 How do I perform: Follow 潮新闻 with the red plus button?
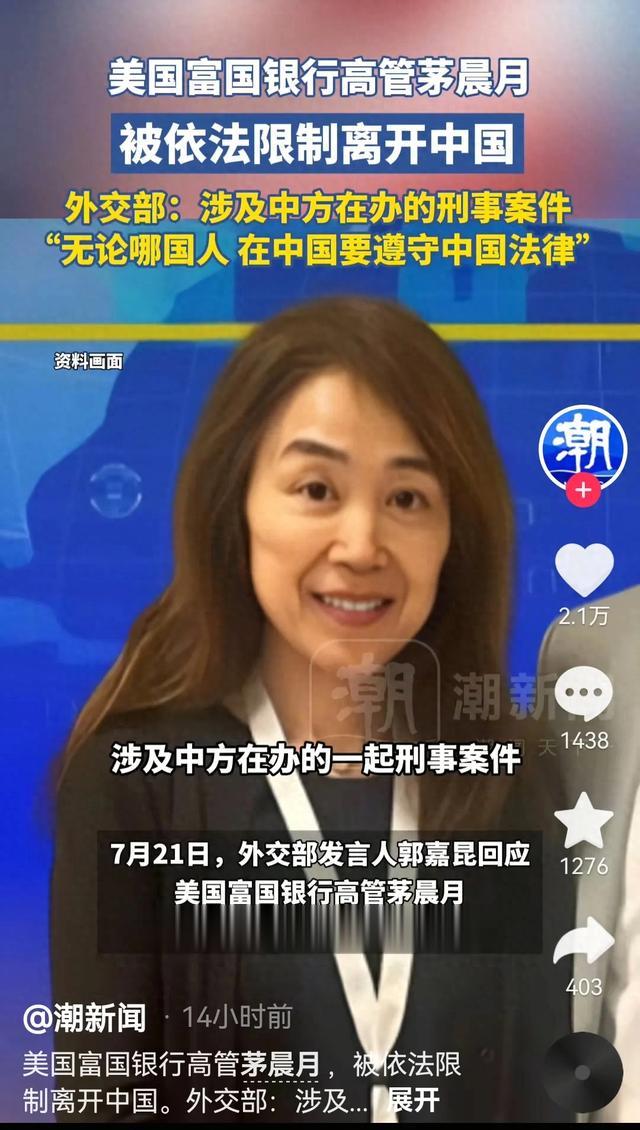[583, 490]
